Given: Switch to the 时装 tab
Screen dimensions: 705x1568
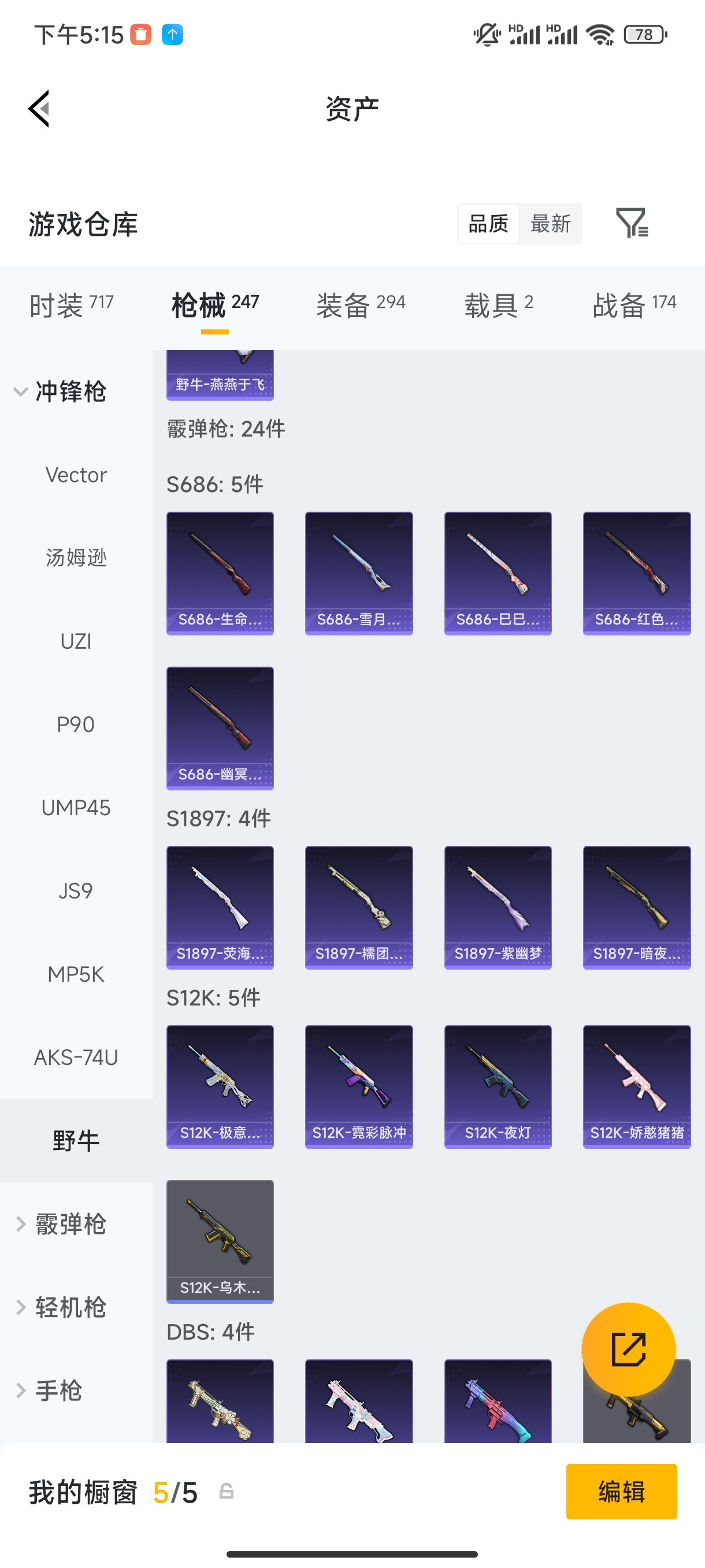Looking at the screenshot, I should point(71,304).
